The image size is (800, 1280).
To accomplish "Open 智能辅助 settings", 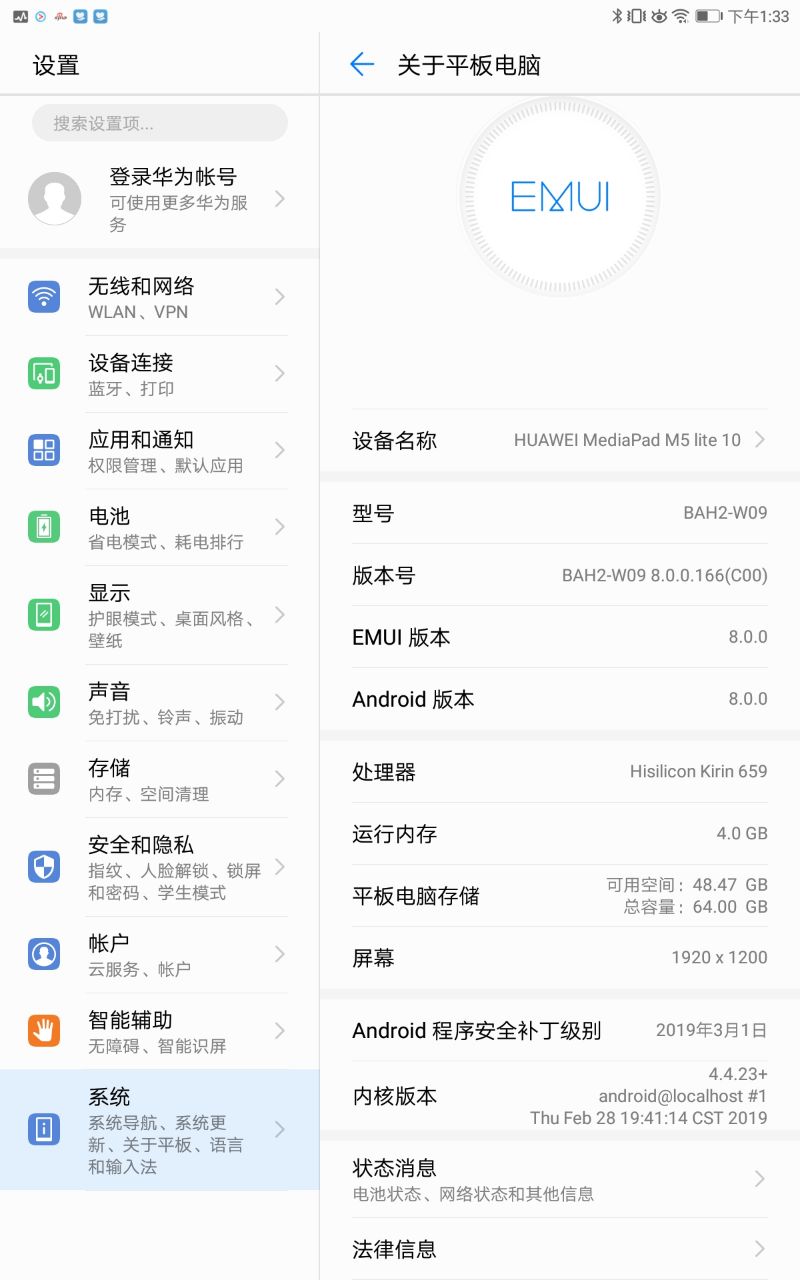I will [x=160, y=1032].
